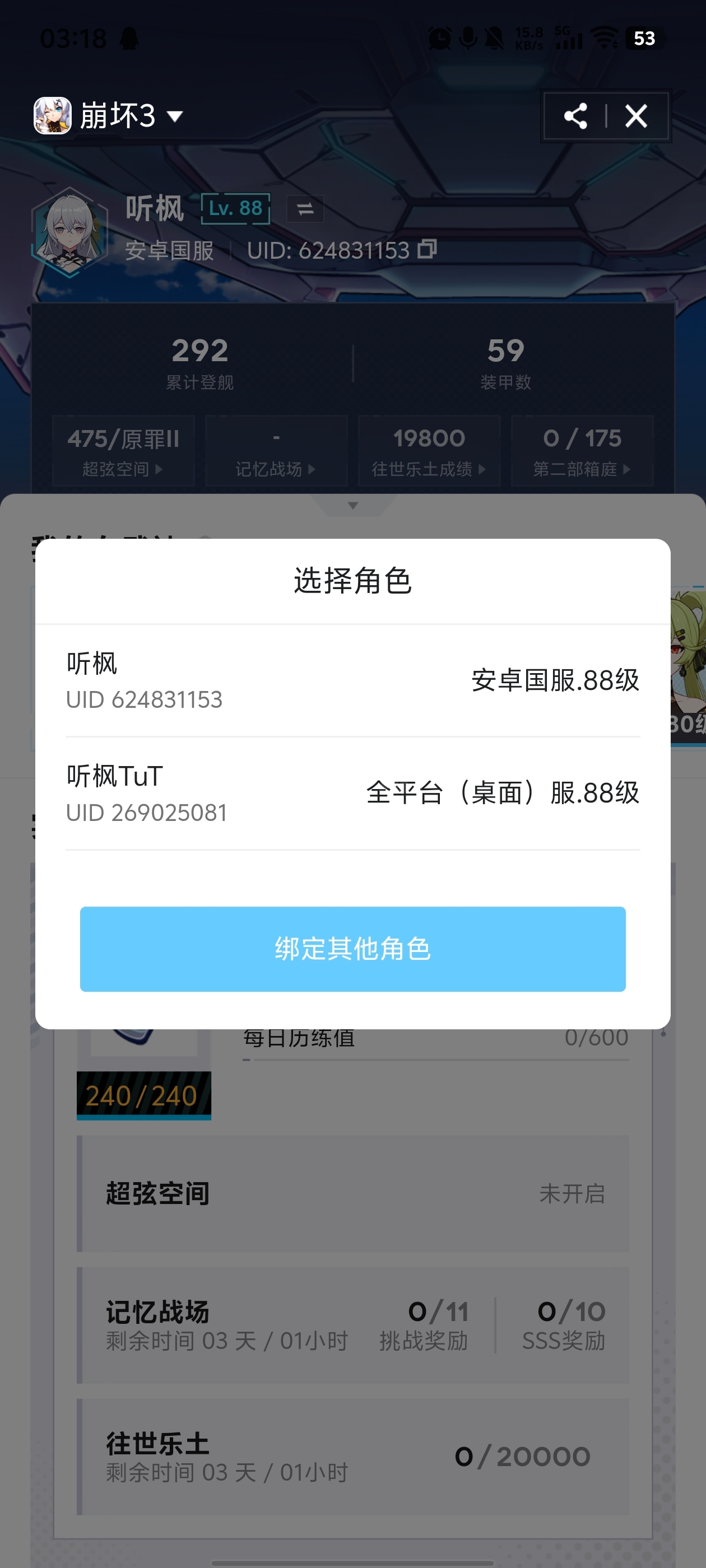
Task: Copy the UID 624831153
Action: pyautogui.click(x=427, y=250)
